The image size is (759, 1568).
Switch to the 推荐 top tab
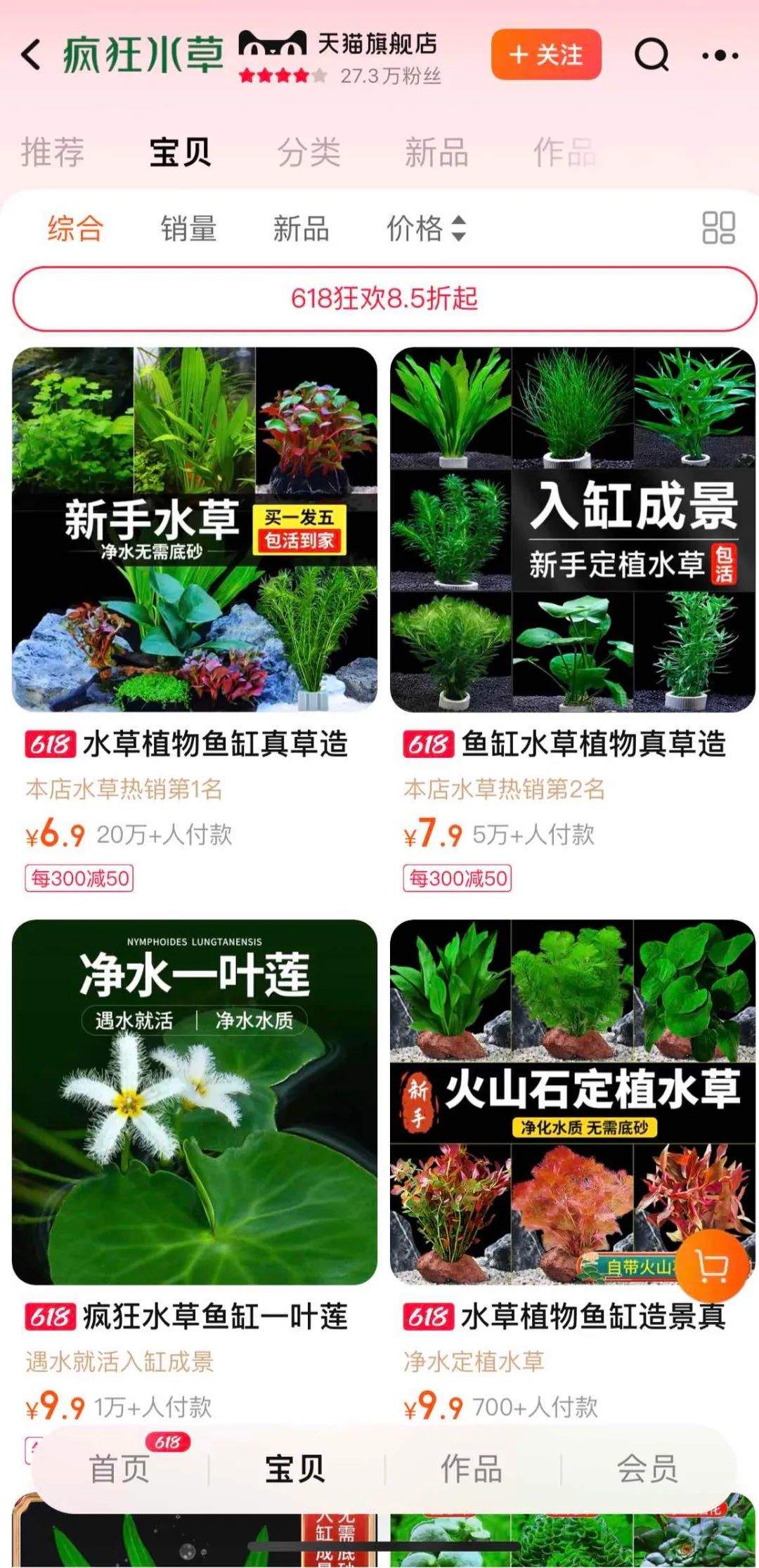tap(53, 152)
